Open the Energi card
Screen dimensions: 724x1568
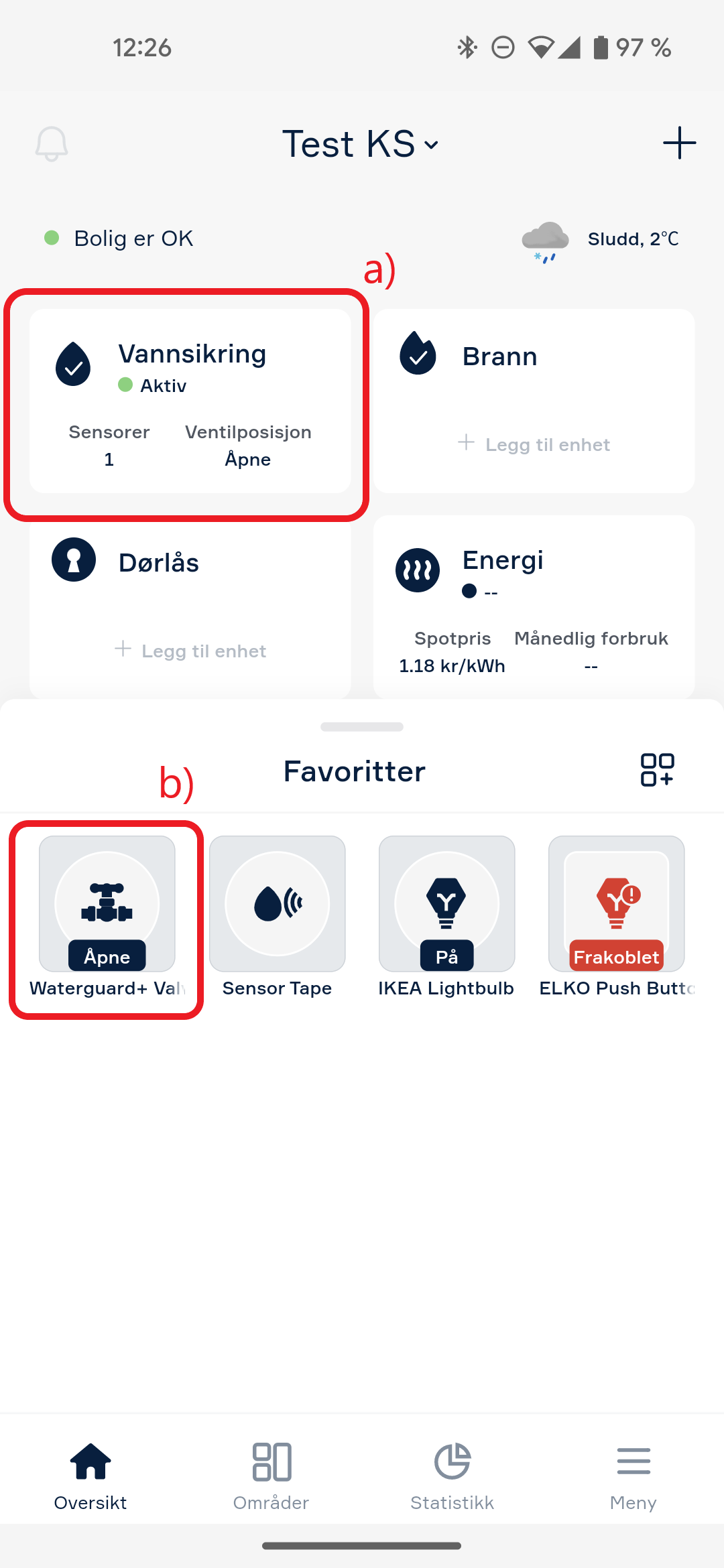pos(534,606)
